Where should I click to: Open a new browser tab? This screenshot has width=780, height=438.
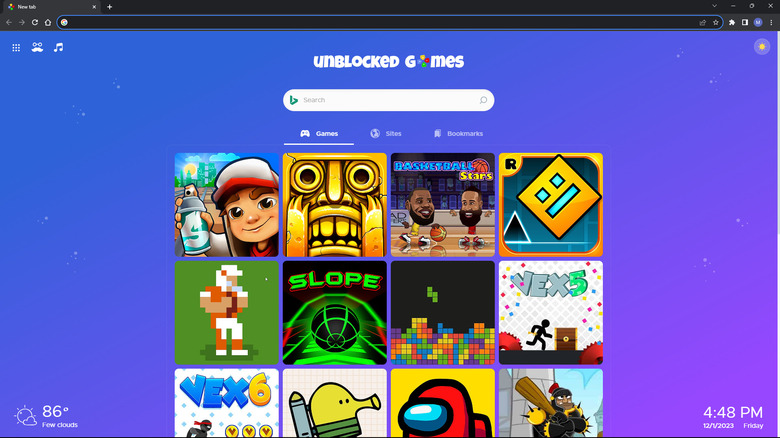(x=109, y=7)
